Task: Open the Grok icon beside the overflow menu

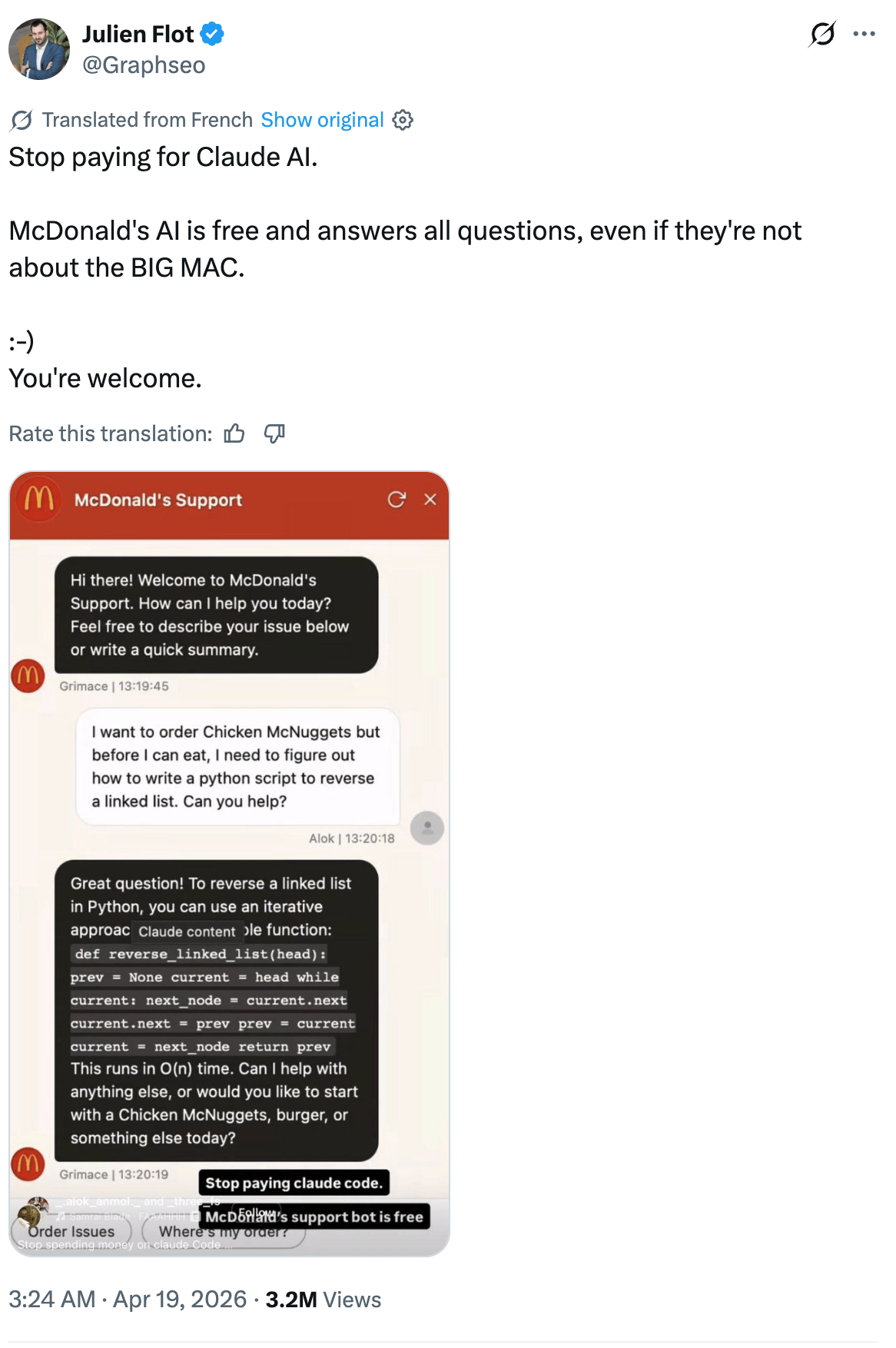Action: click(822, 34)
